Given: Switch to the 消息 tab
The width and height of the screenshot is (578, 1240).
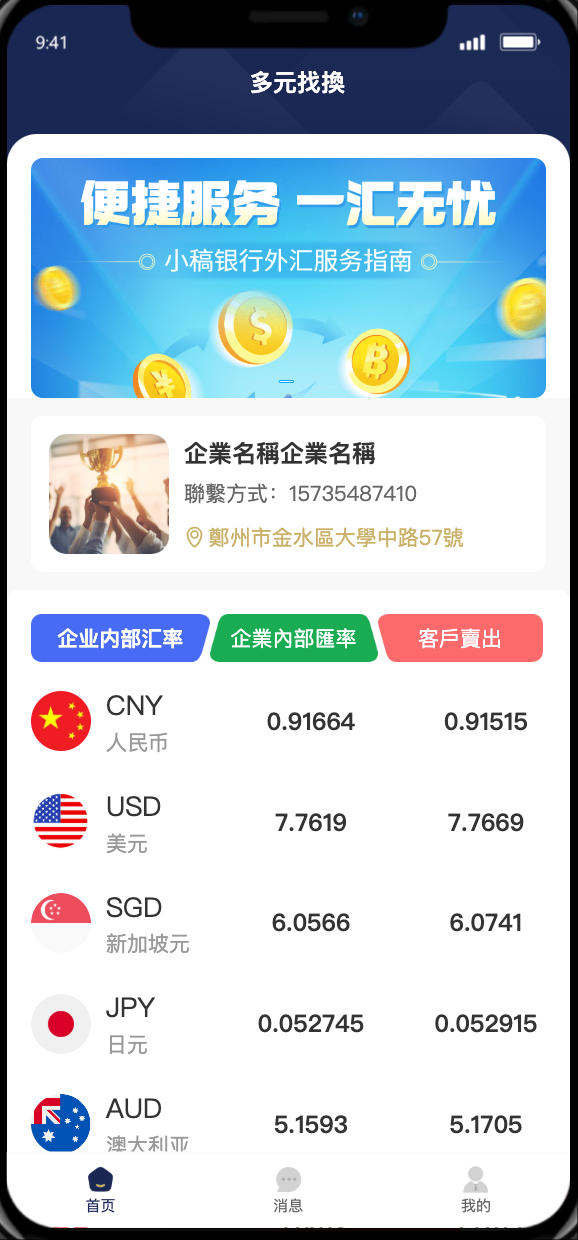Looking at the screenshot, I should pyautogui.click(x=288, y=1191).
